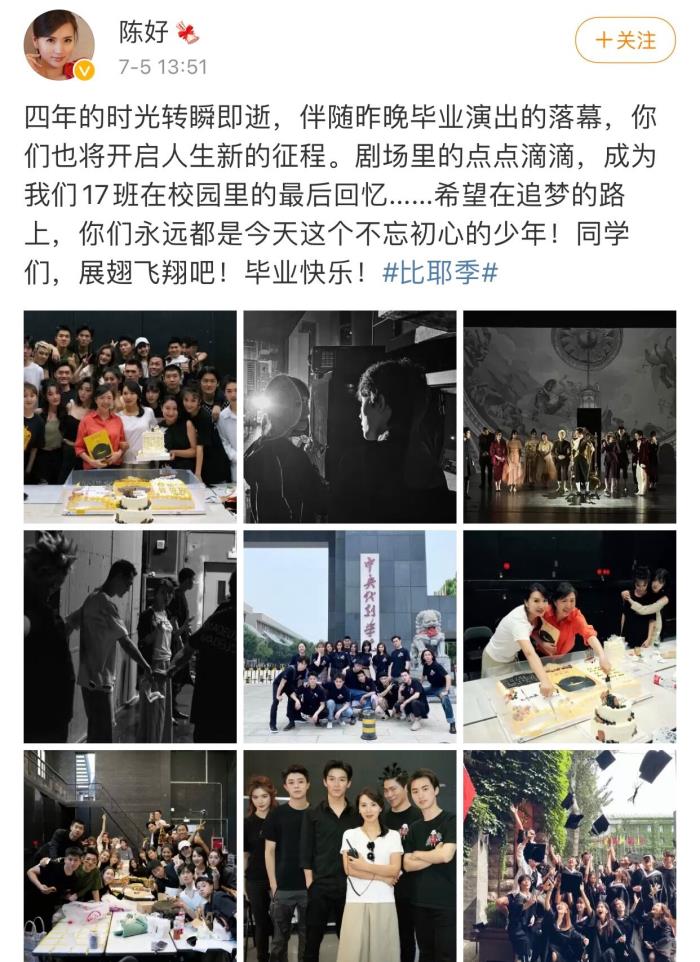Open the stage curtain-call photo
Viewport: 700px width, 962px height.
point(569,416)
